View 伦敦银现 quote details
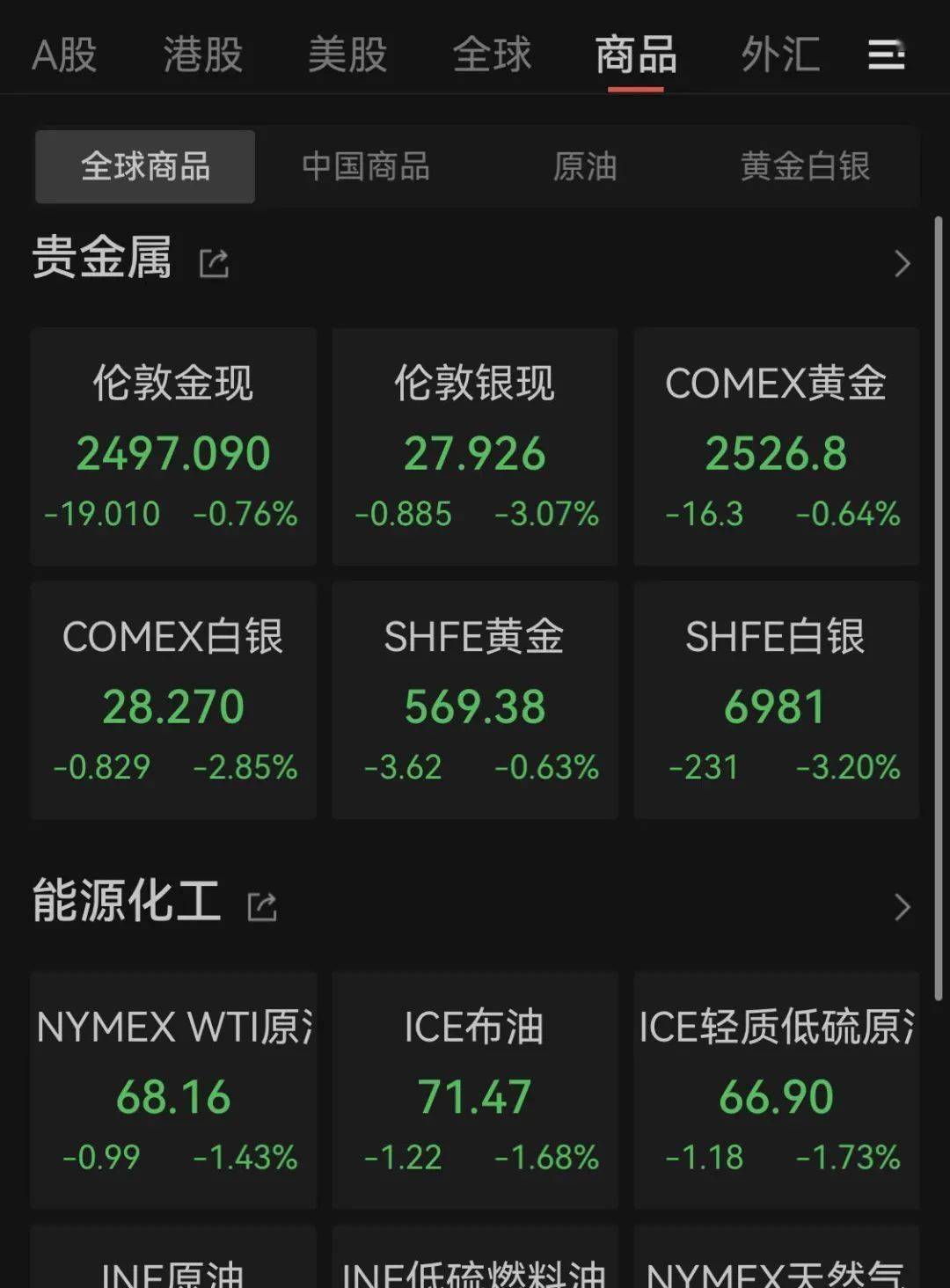 coord(475,447)
